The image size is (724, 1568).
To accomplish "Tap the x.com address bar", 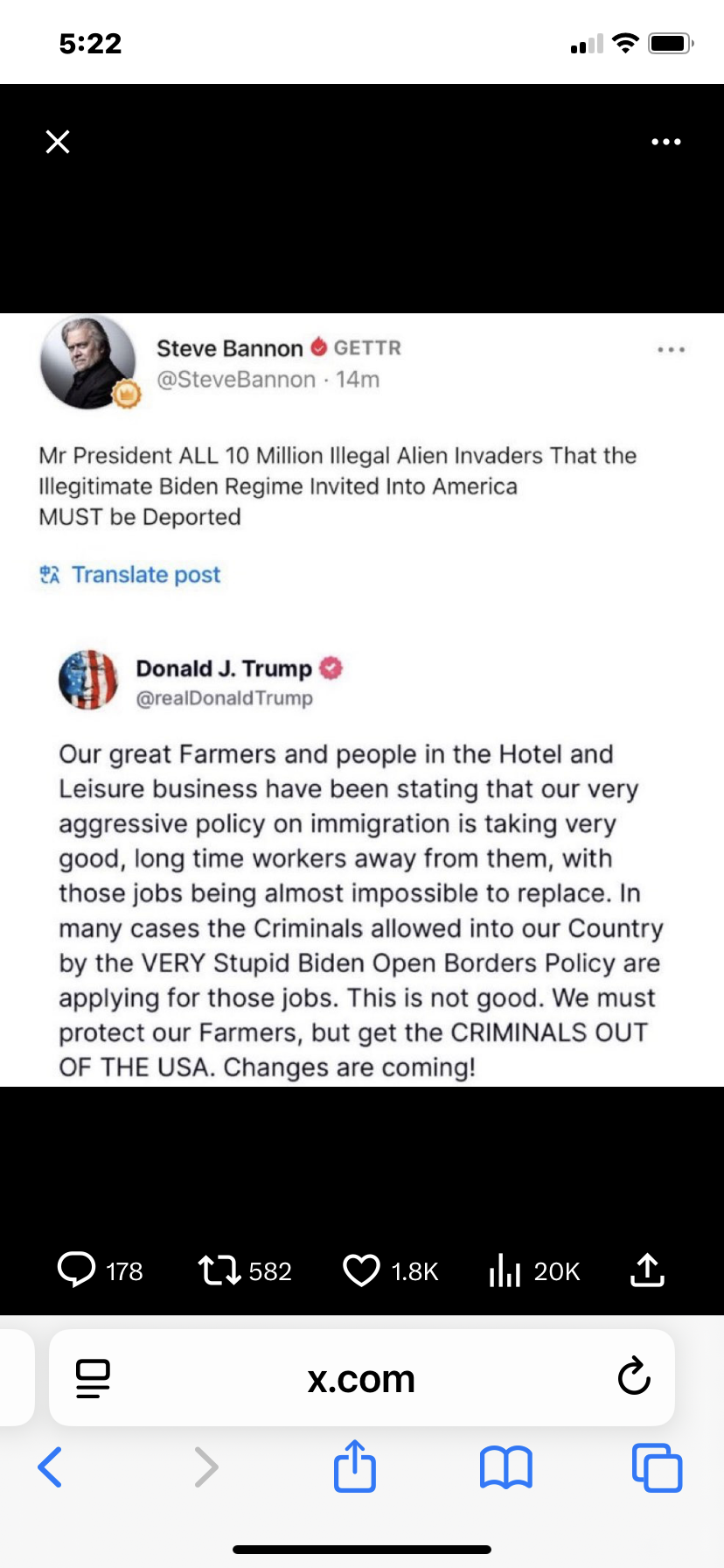I will coord(361,1378).
